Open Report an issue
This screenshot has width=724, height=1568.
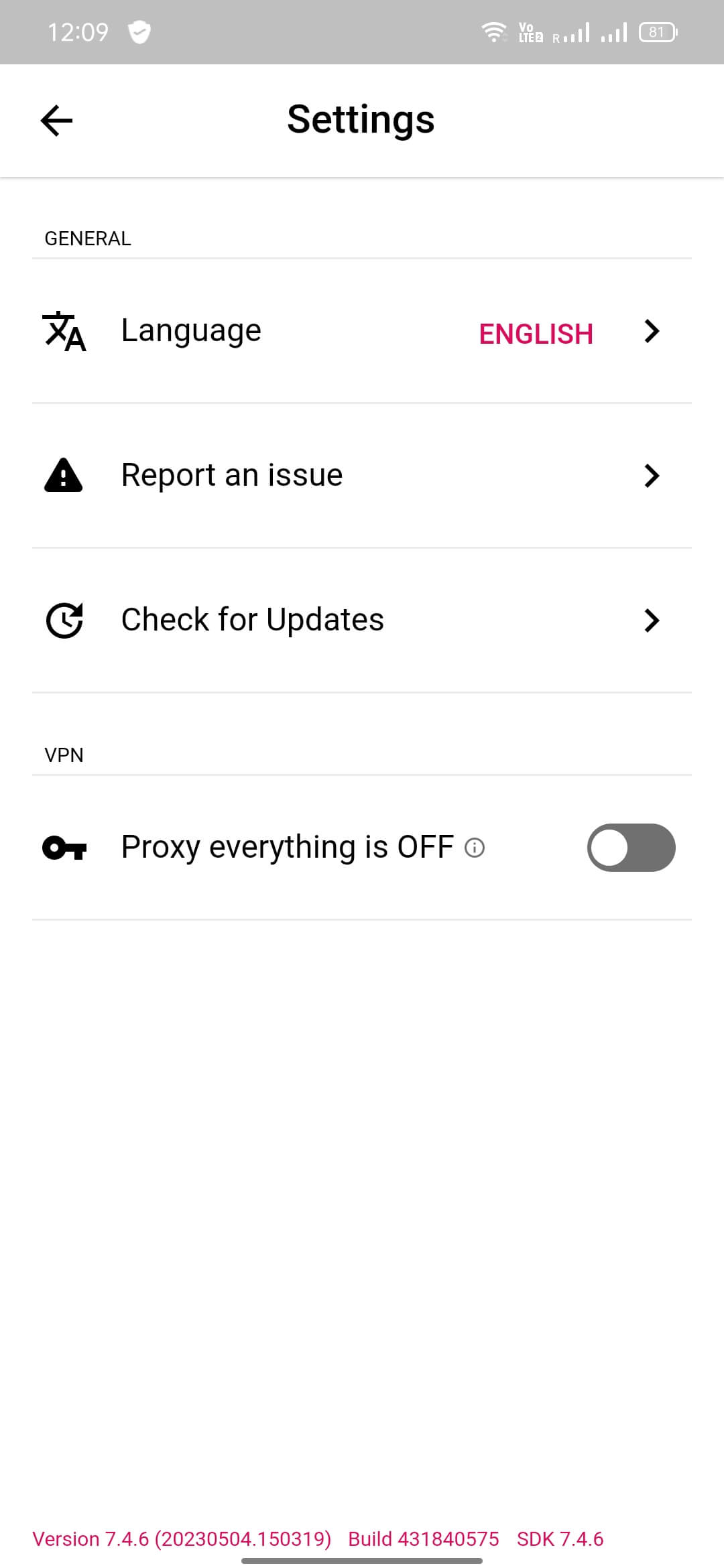click(362, 476)
